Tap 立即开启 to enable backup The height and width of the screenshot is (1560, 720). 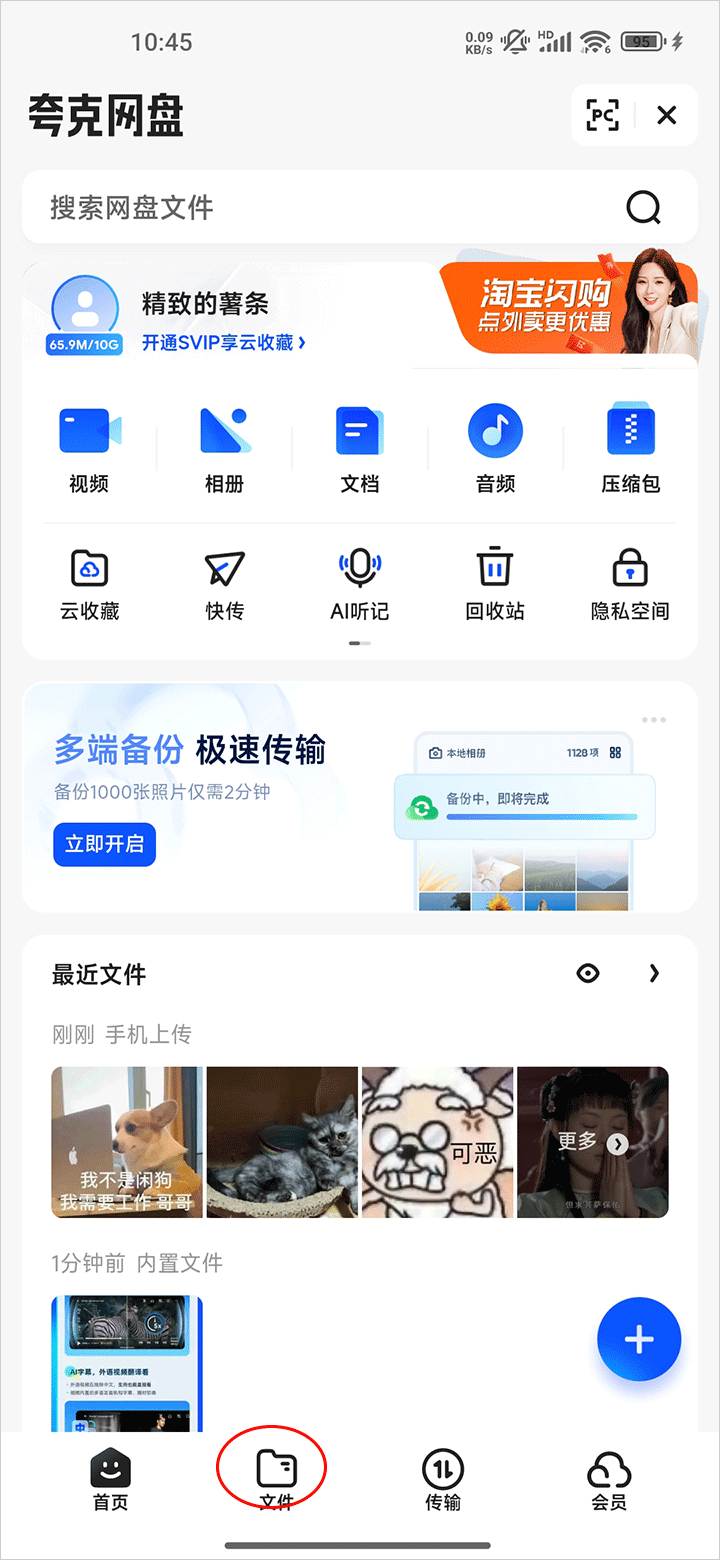[x=105, y=844]
